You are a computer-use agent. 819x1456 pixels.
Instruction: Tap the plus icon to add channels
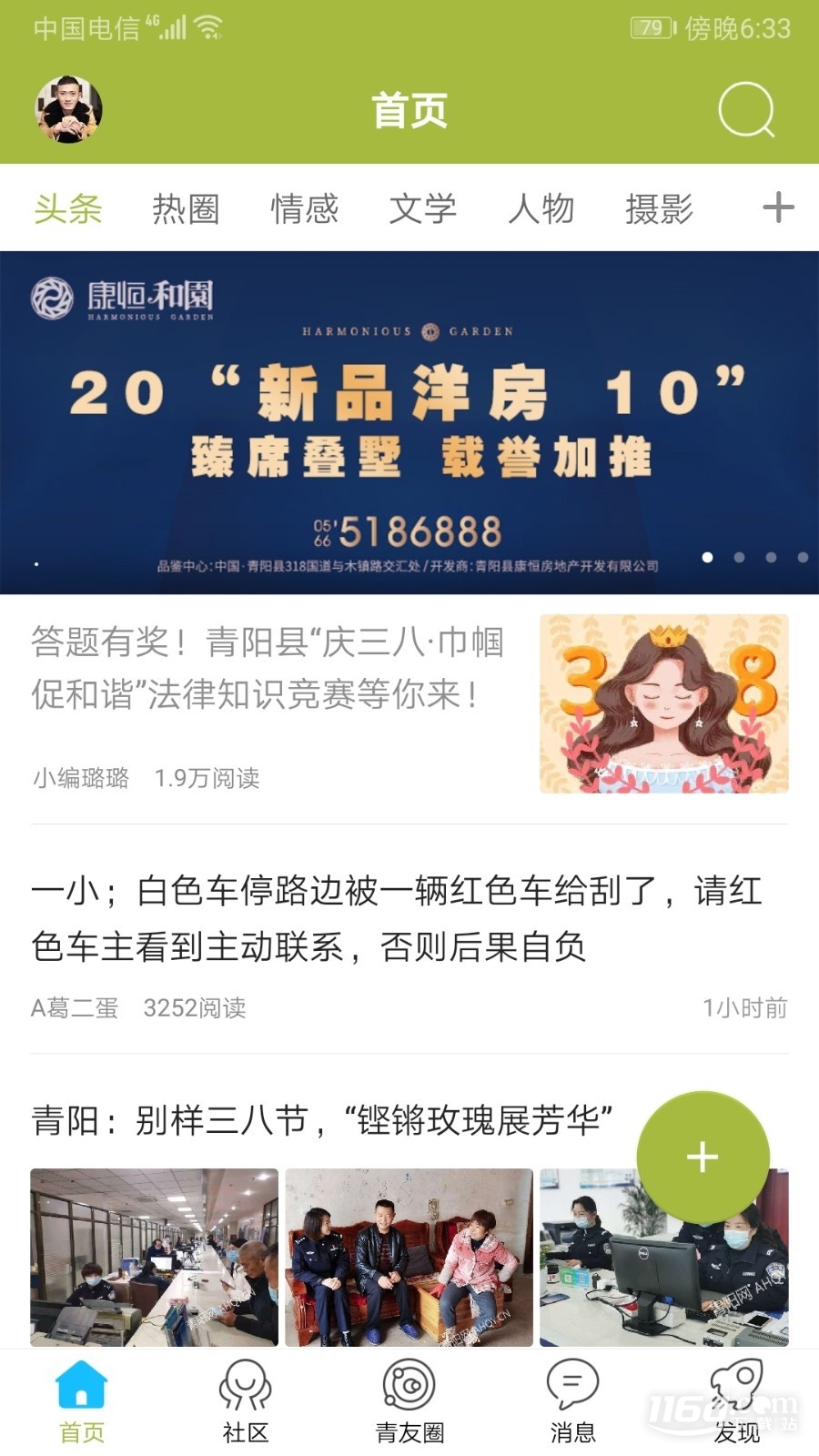coord(778,207)
